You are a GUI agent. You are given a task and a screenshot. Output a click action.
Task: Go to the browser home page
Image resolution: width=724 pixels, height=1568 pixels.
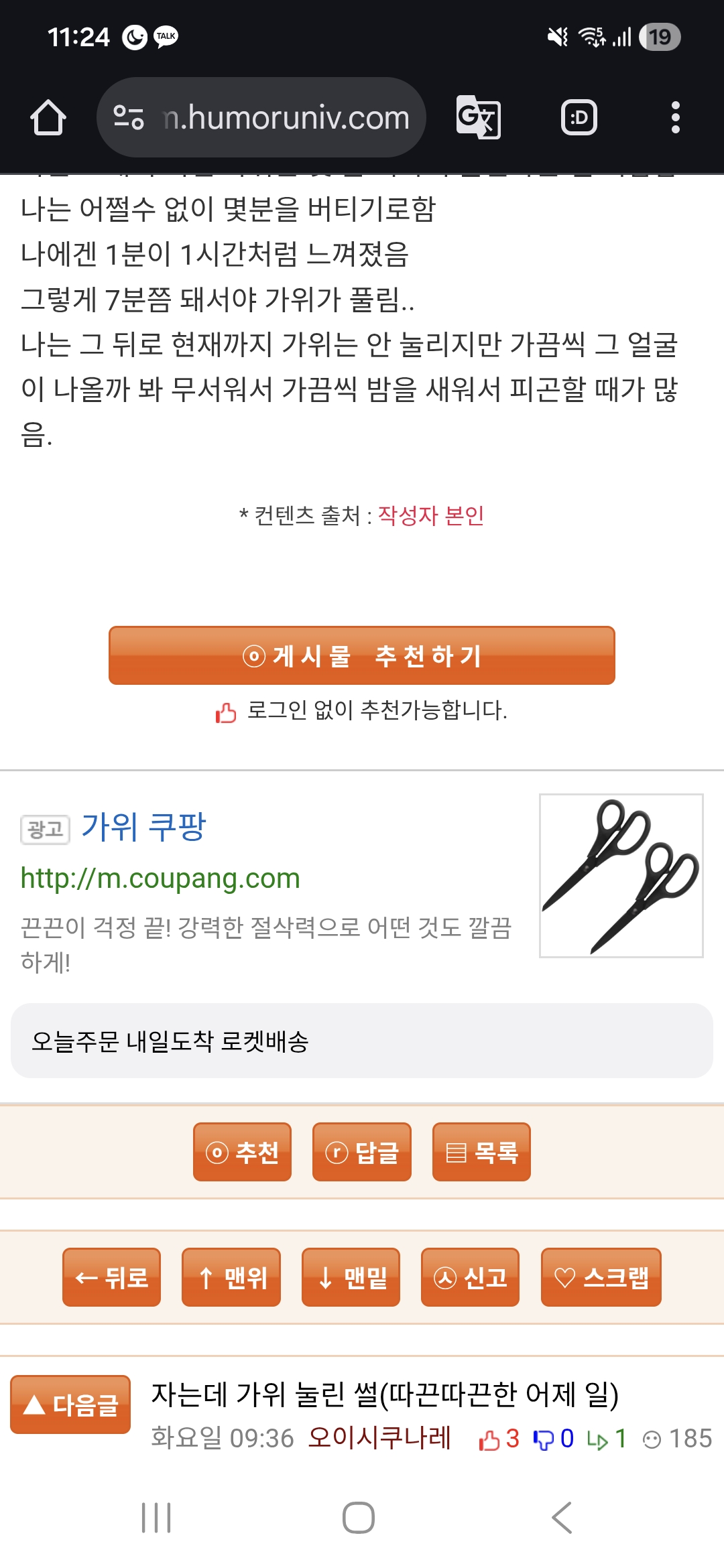[48, 118]
